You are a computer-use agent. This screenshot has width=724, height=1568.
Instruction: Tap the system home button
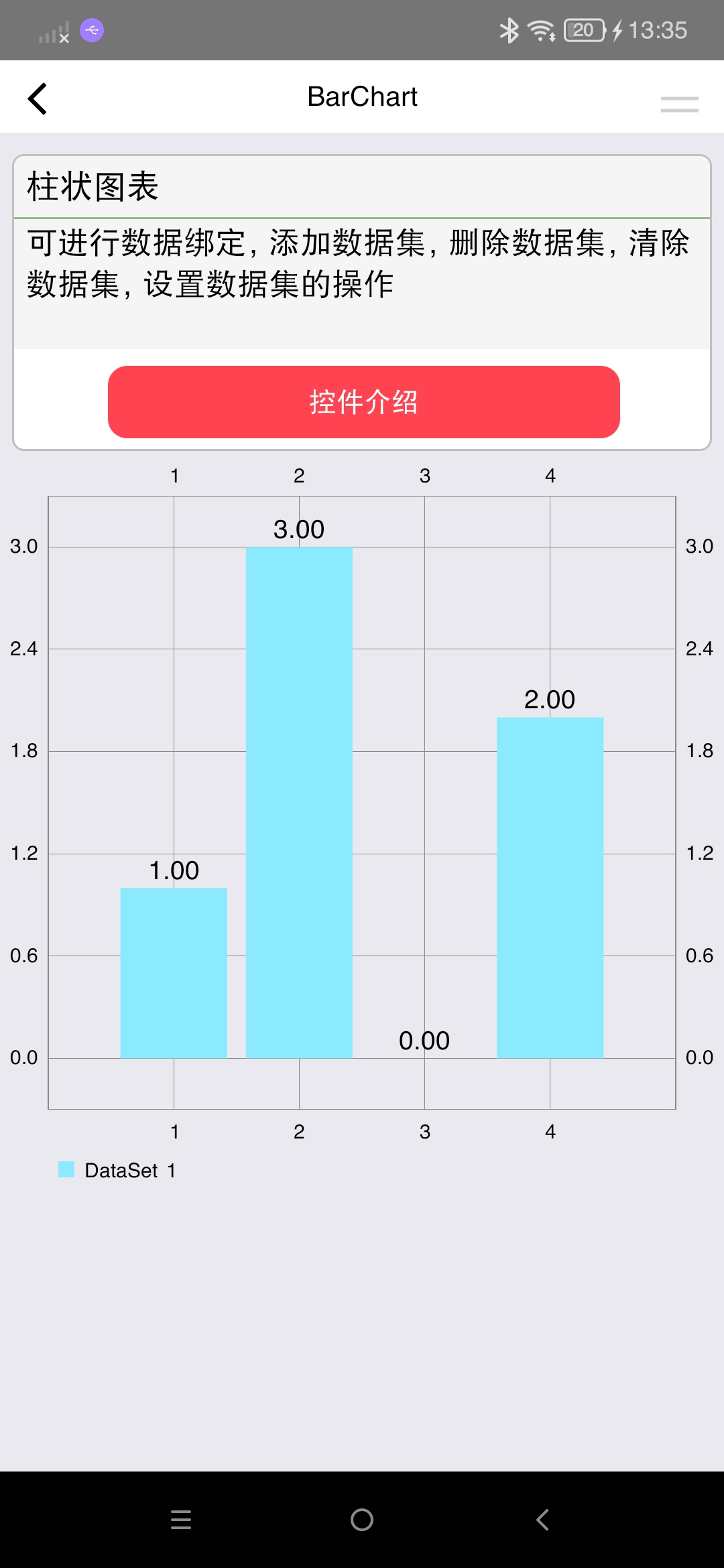pos(362,1520)
